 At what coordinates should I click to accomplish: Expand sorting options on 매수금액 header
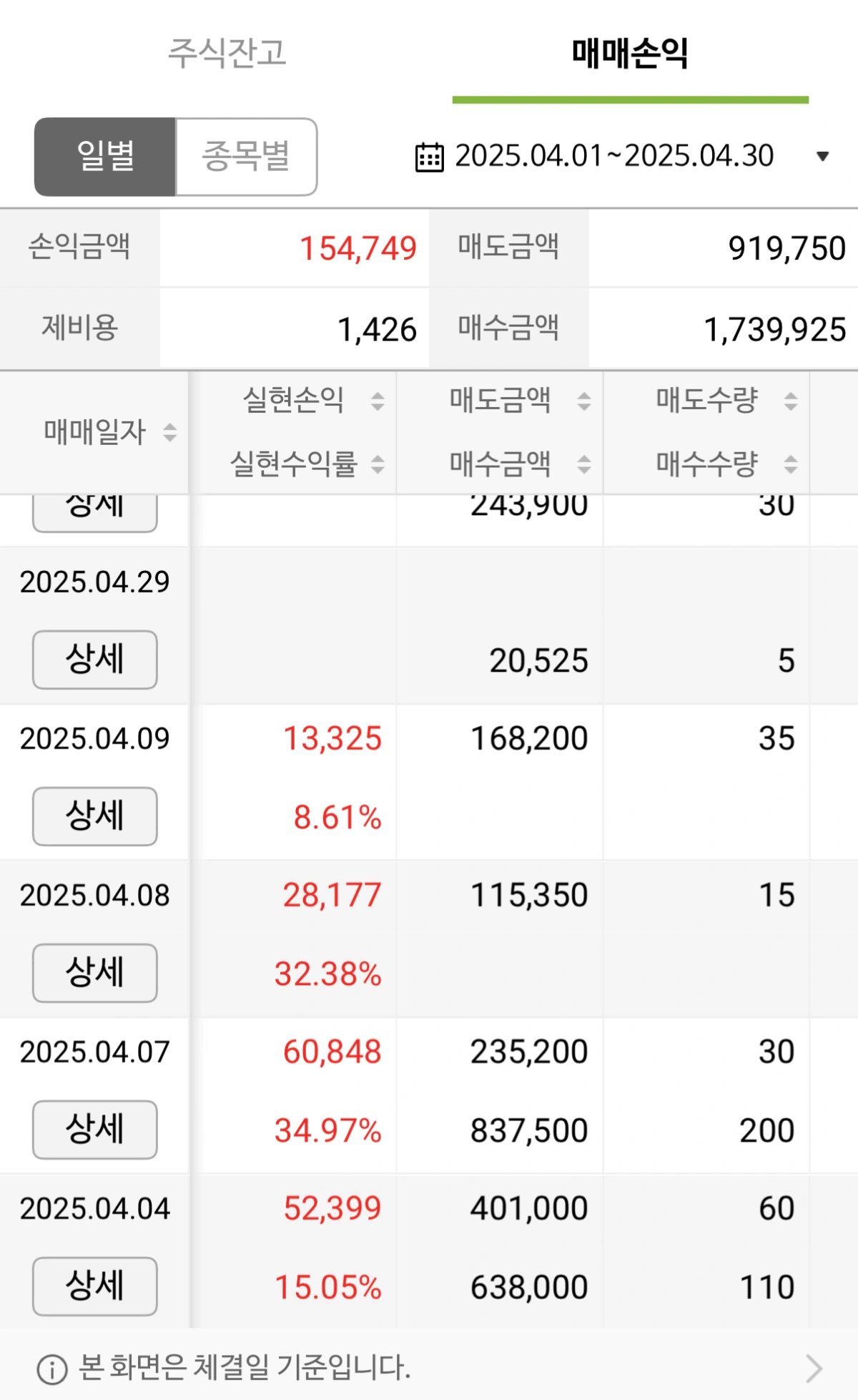point(585,464)
